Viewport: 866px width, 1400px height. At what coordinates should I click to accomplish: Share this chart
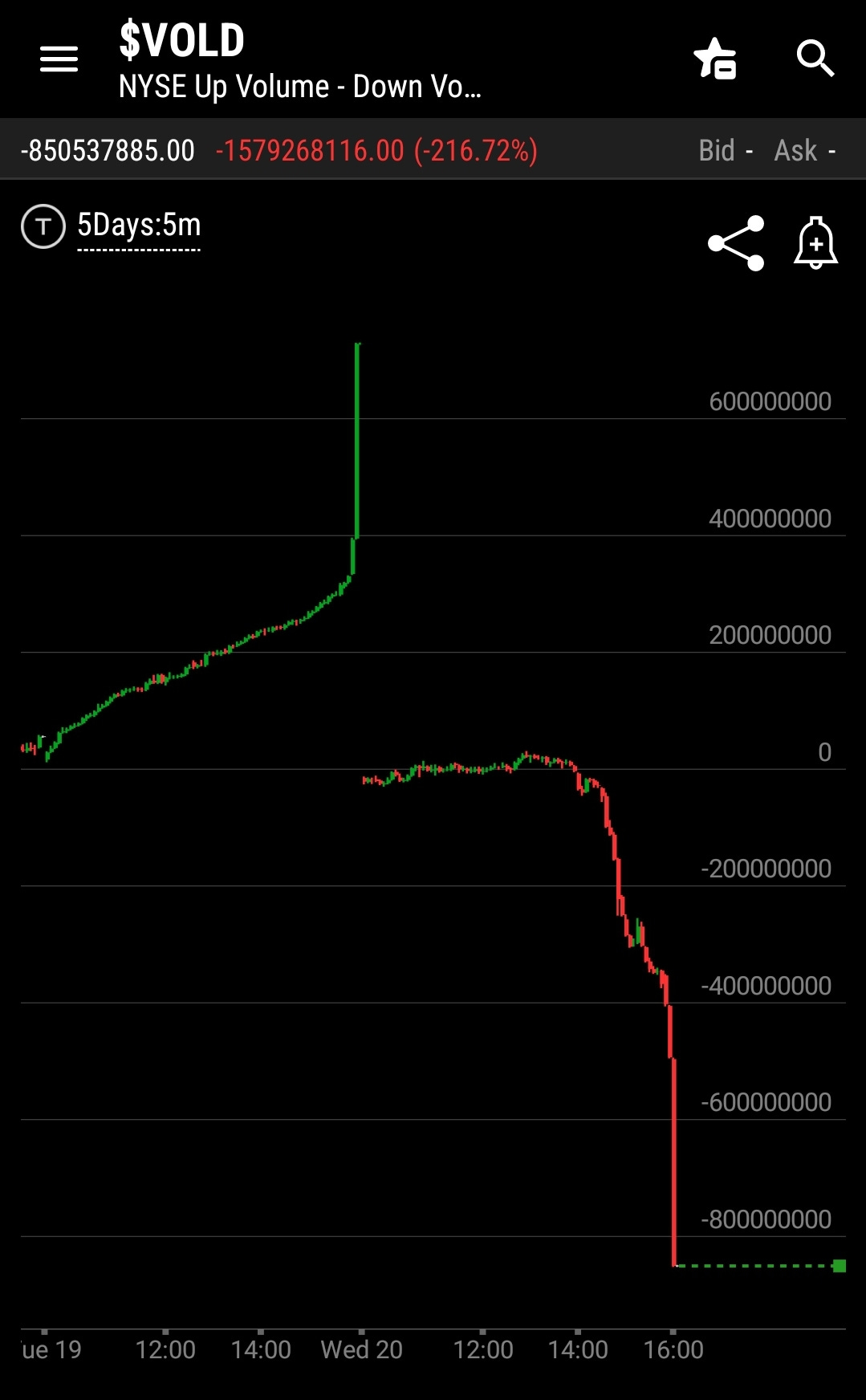click(736, 243)
